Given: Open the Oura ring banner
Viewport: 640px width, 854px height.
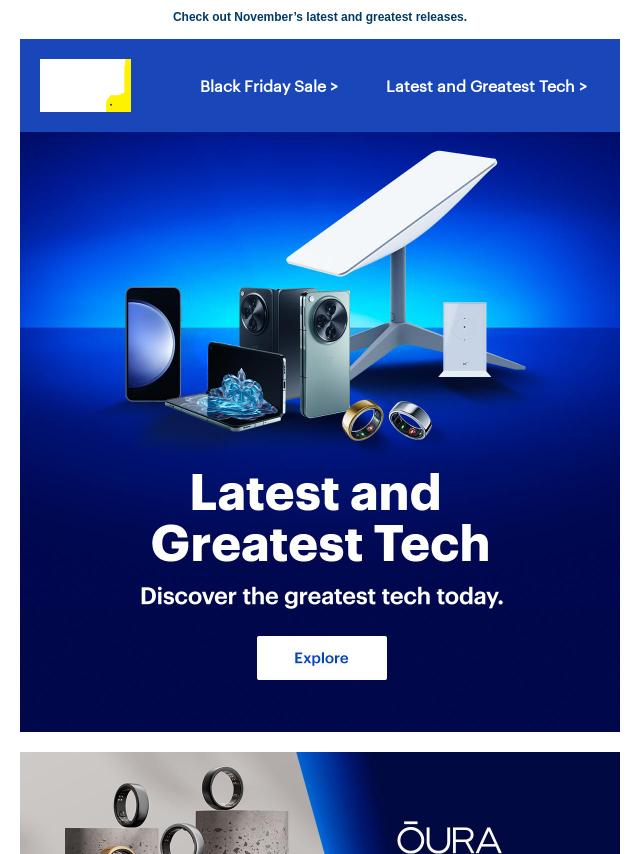Looking at the screenshot, I should [320, 805].
